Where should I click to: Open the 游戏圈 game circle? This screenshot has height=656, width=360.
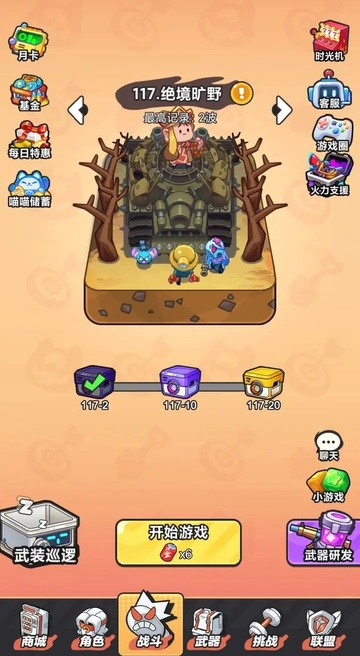[x=332, y=133]
